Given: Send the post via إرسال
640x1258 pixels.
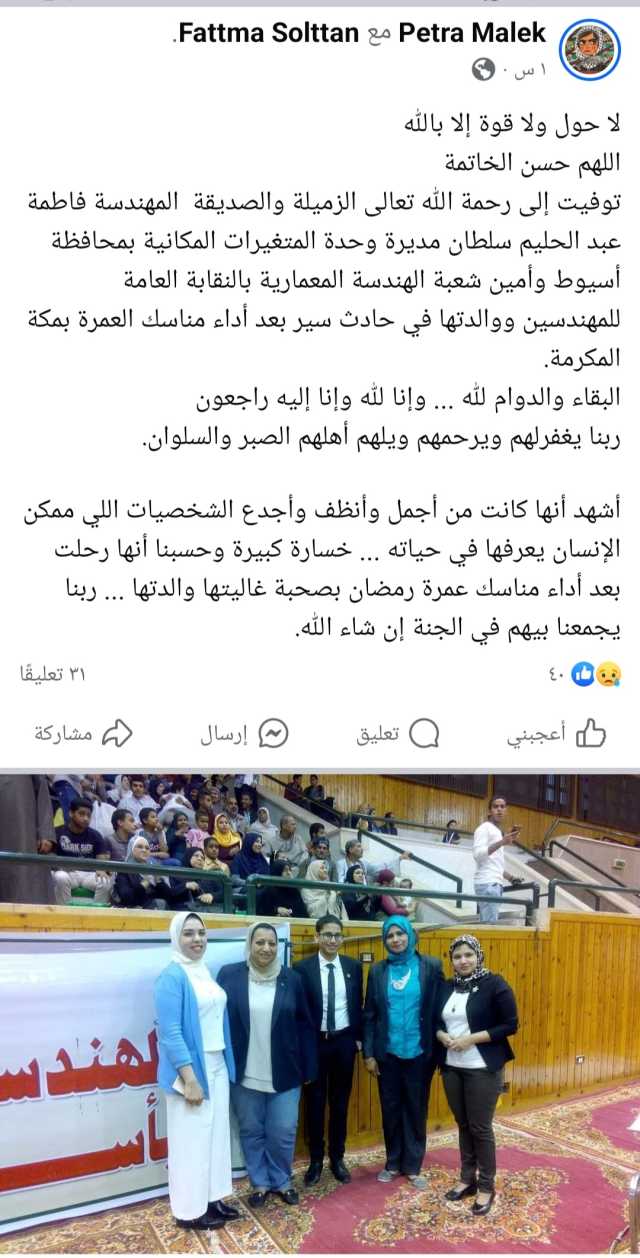Looking at the screenshot, I should [x=244, y=733].
